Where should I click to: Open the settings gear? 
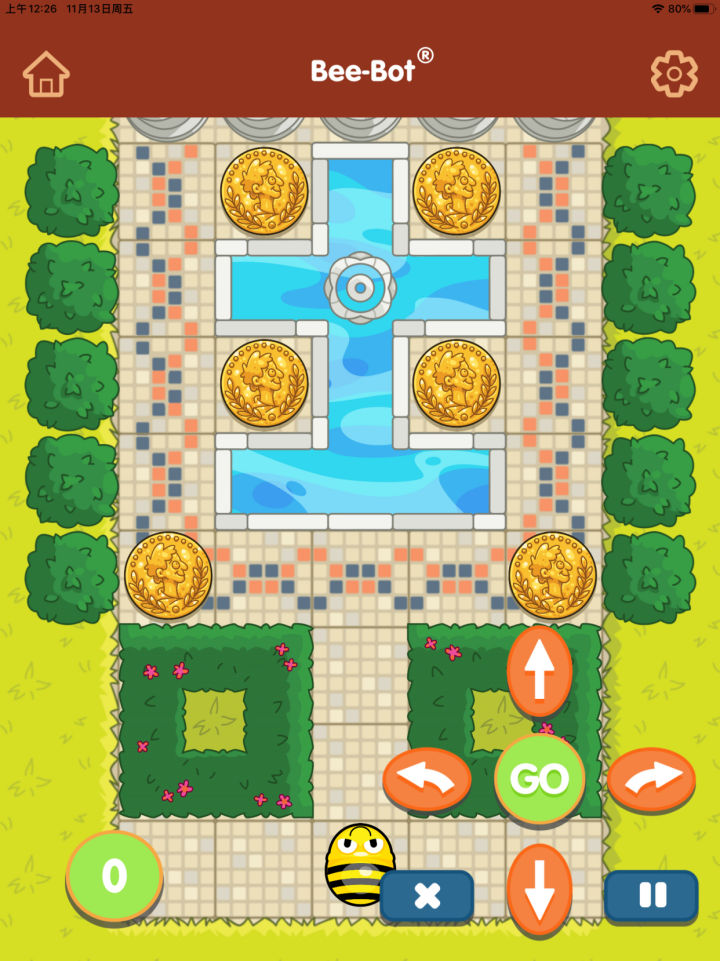click(674, 73)
